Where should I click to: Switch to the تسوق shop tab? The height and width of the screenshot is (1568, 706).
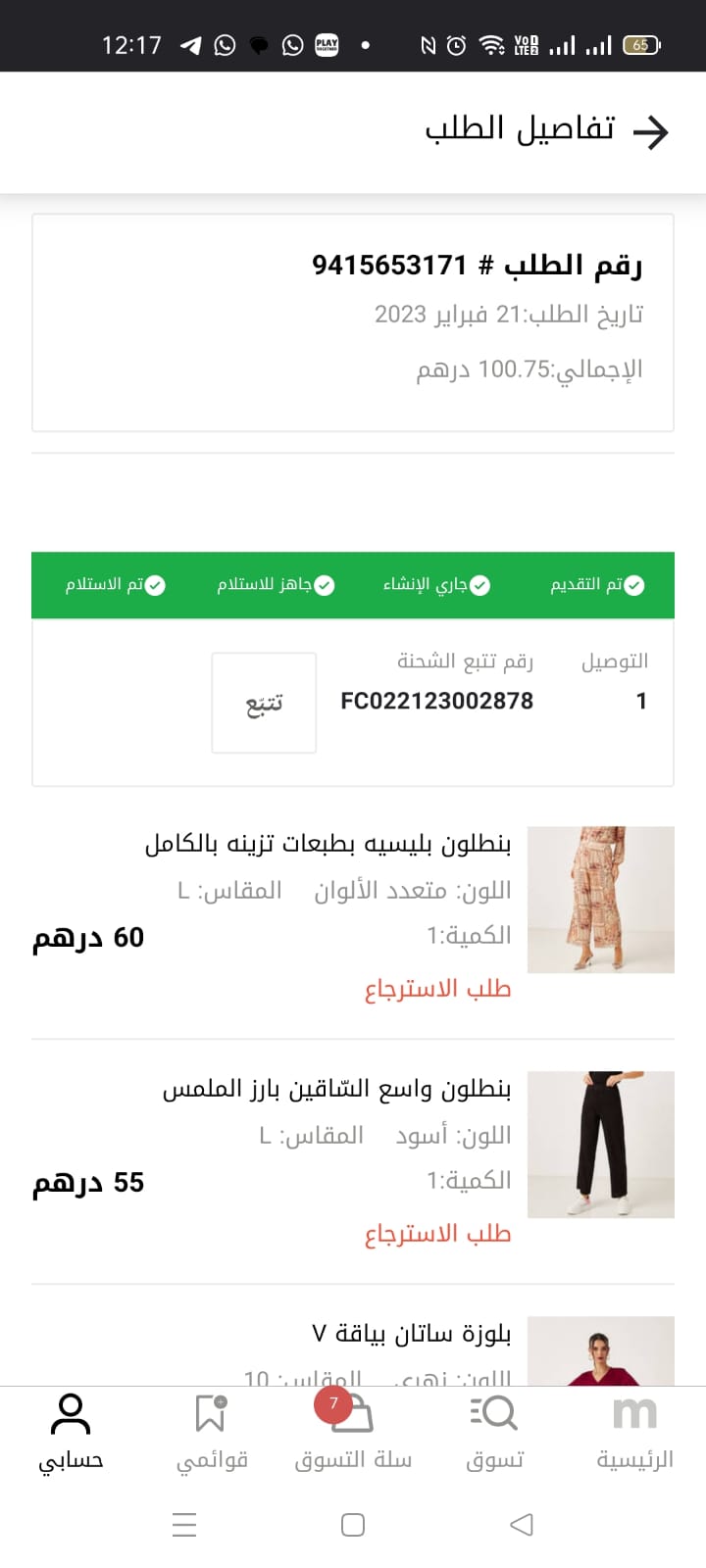point(494,1433)
